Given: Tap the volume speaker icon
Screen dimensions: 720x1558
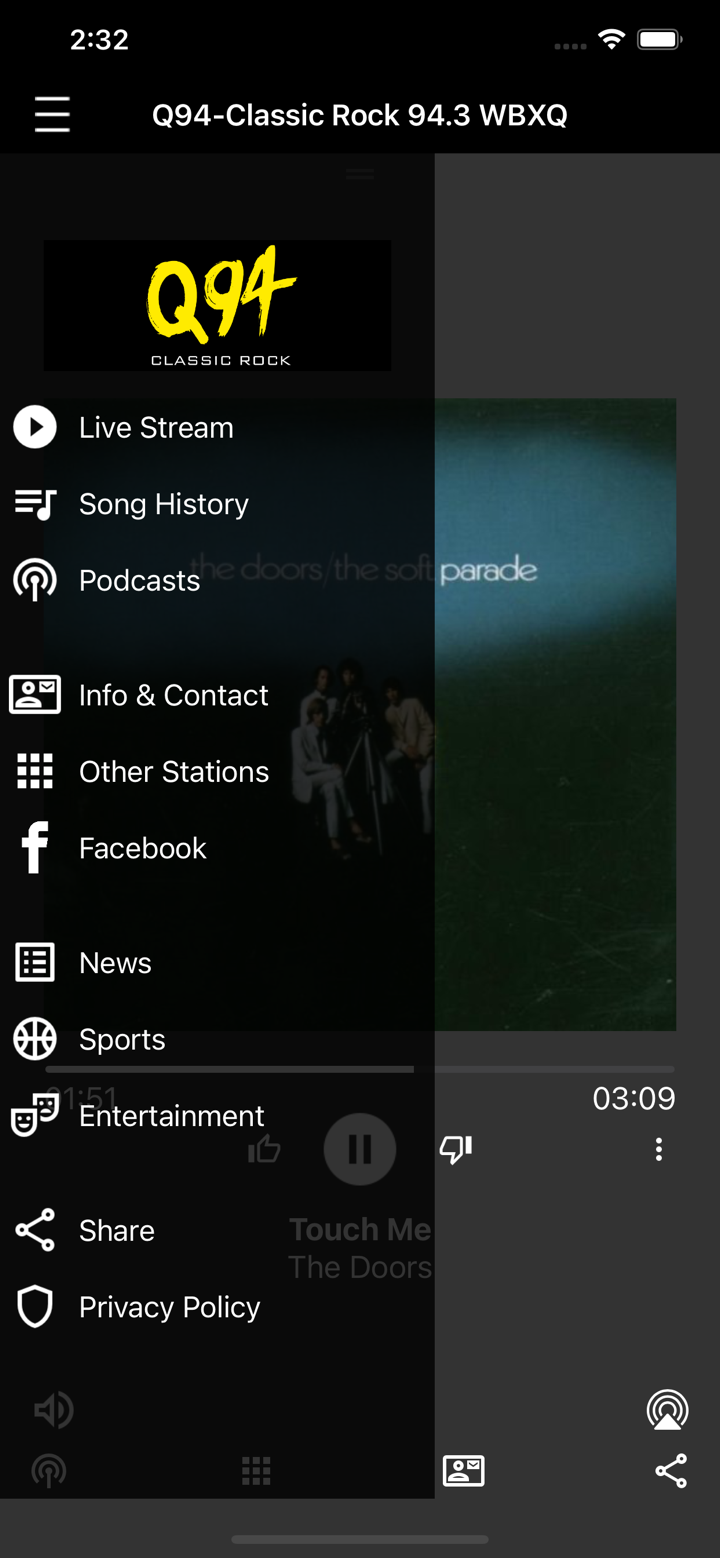Looking at the screenshot, I should 52,1410.
